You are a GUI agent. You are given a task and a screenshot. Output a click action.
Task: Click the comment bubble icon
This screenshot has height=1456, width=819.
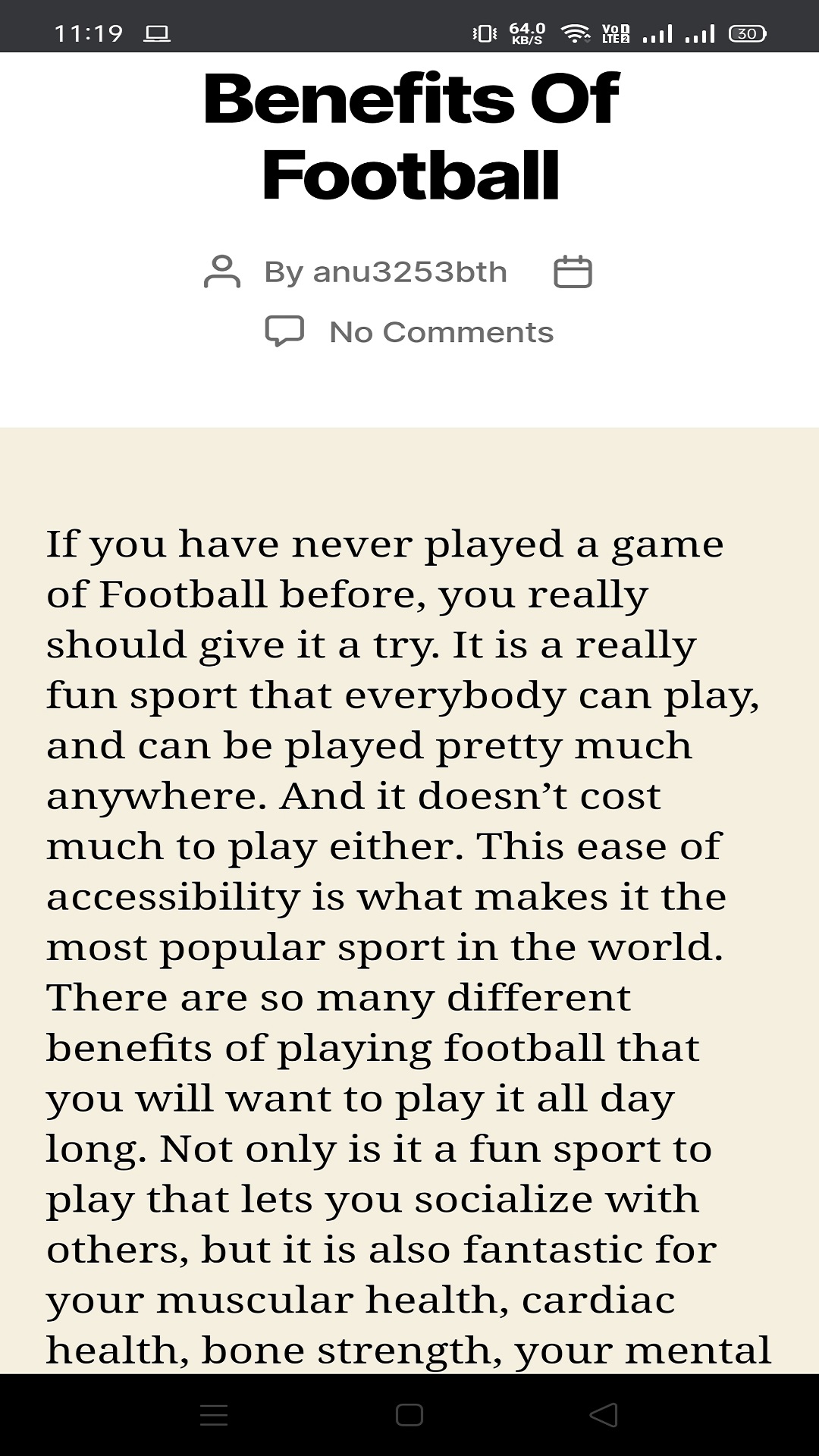284,331
